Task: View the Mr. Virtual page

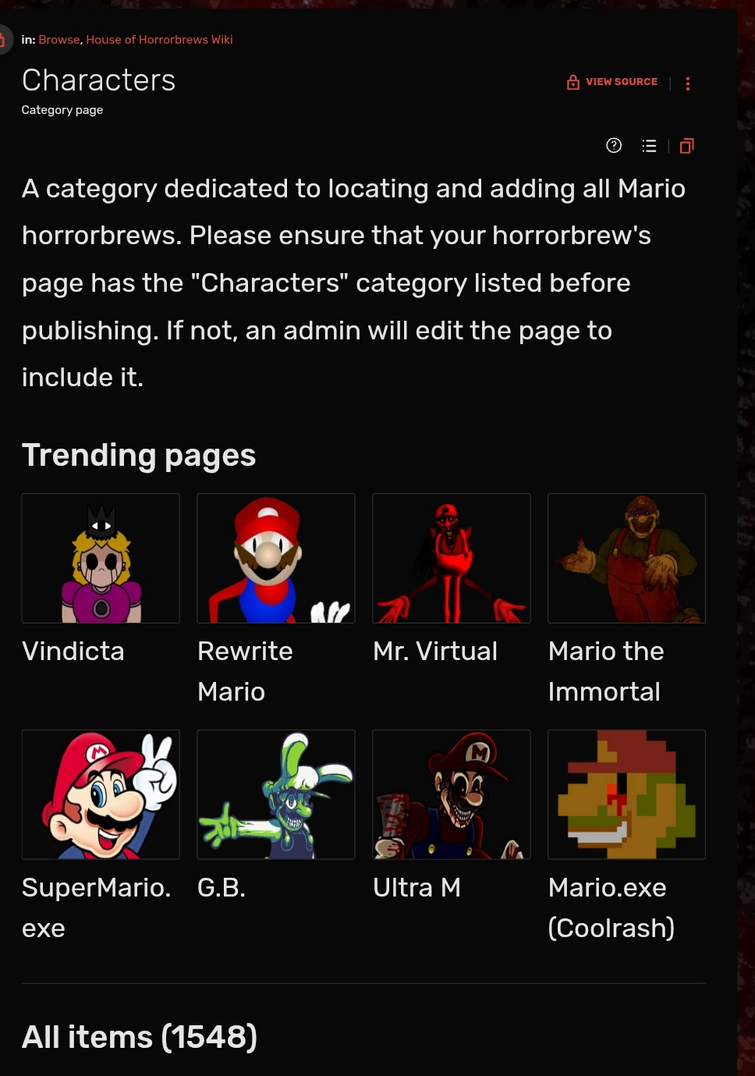Action: point(451,558)
